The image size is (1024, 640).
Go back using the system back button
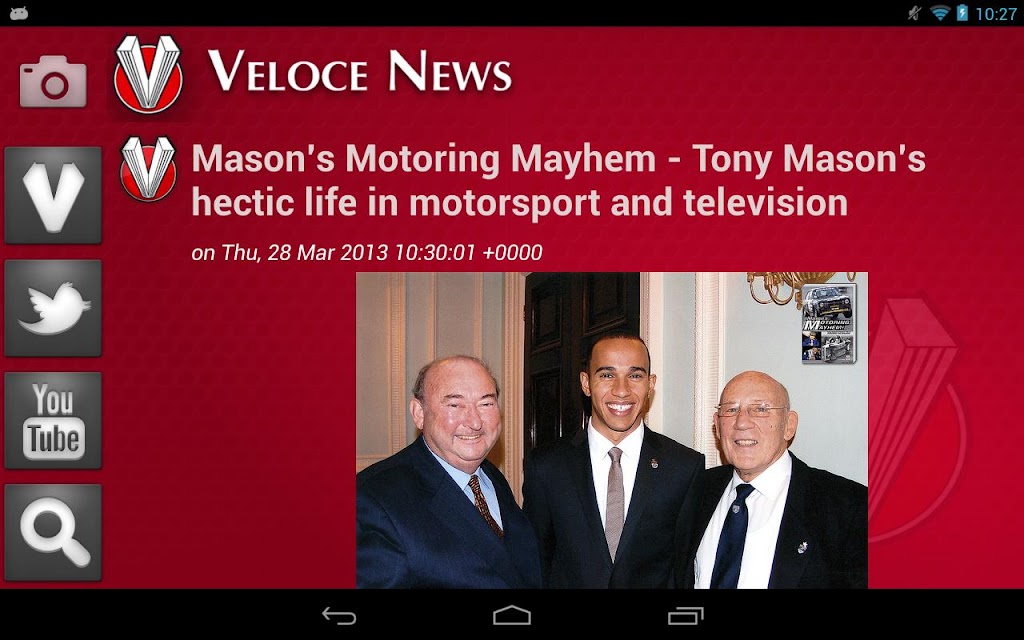339,616
